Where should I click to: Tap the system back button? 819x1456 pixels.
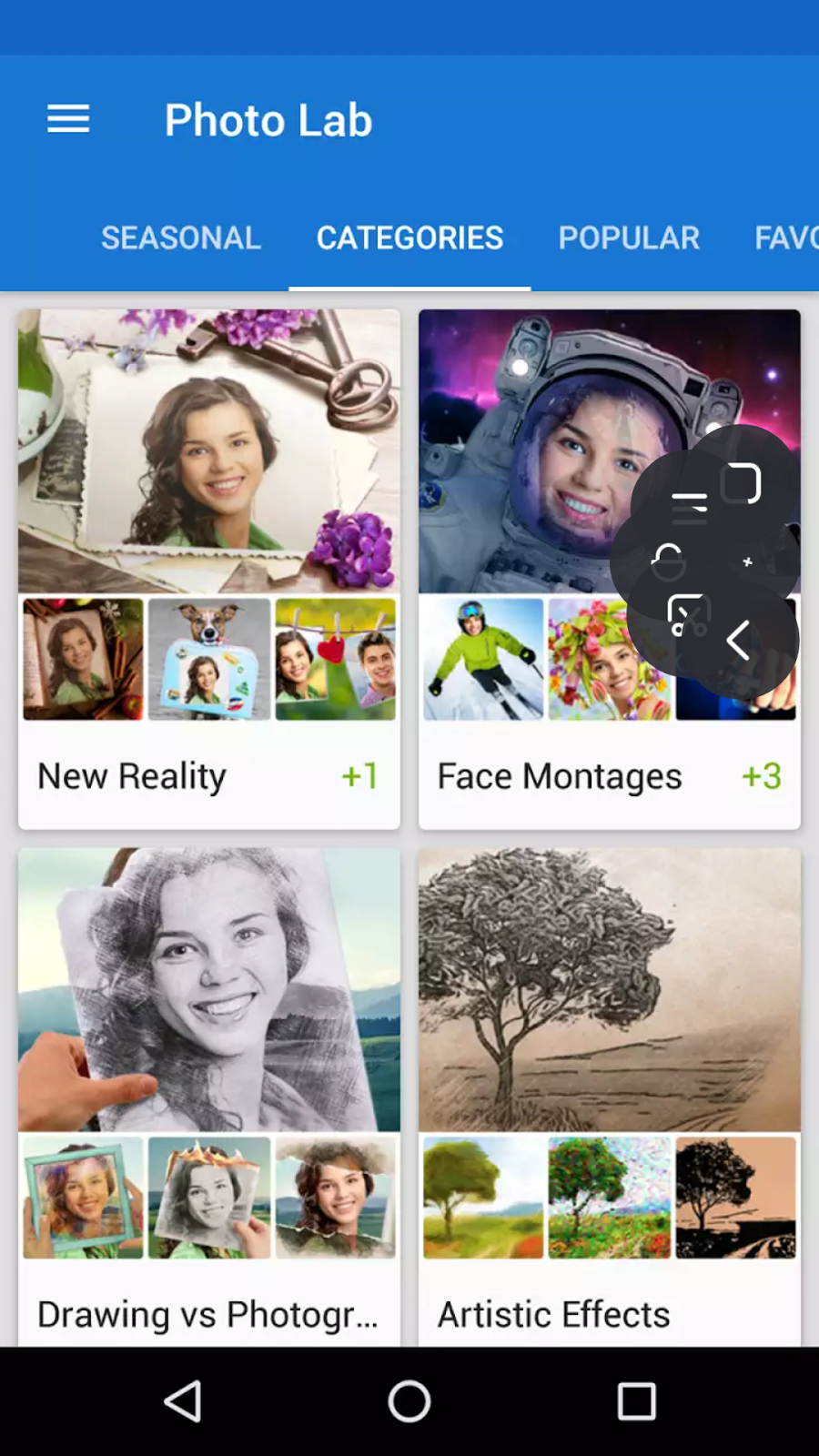pos(183,1401)
